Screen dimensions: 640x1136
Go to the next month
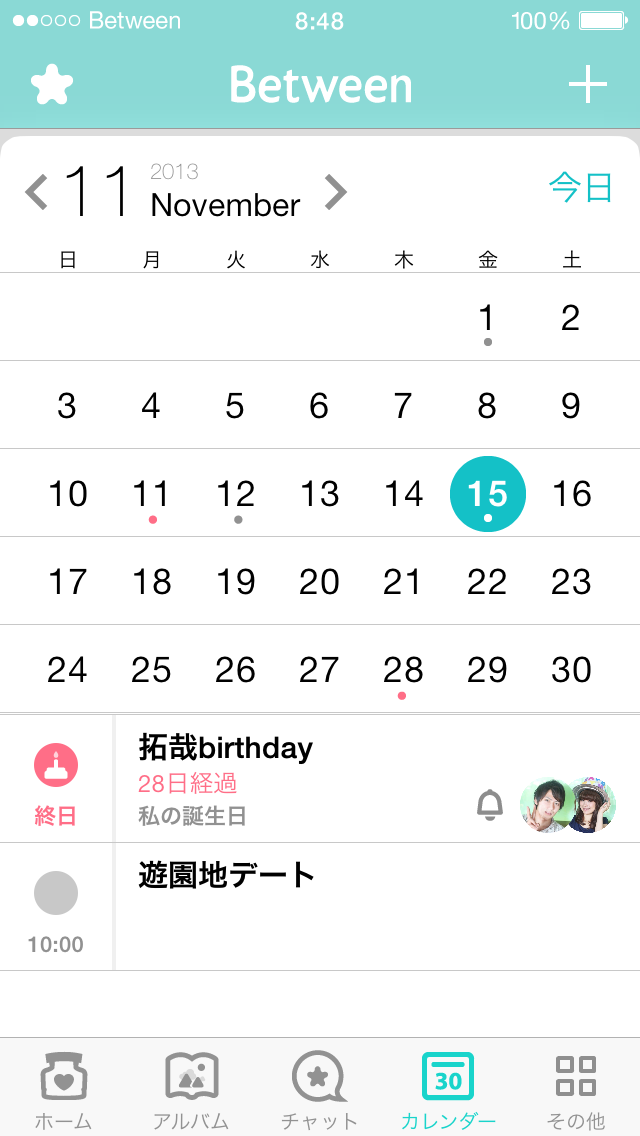click(x=335, y=193)
